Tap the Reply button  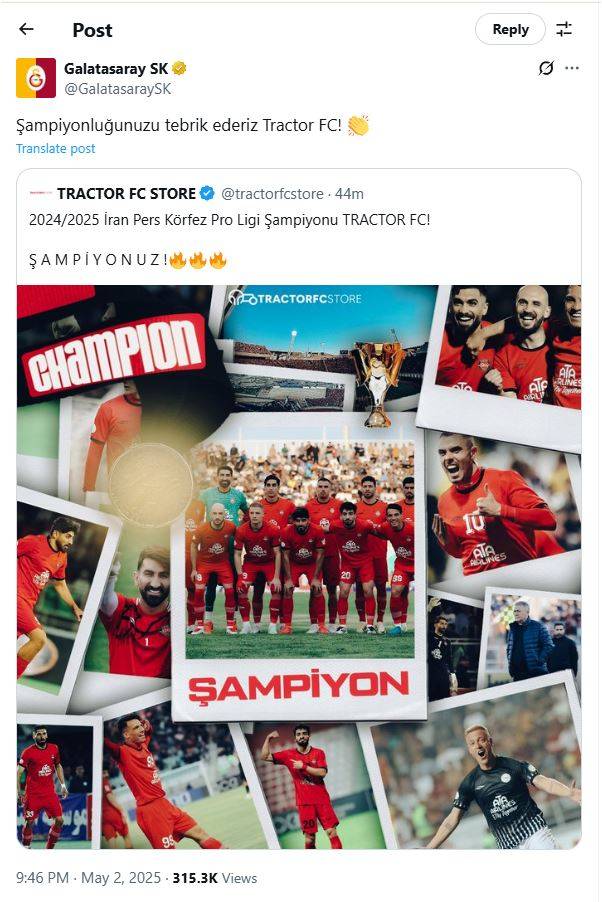tap(510, 29)
